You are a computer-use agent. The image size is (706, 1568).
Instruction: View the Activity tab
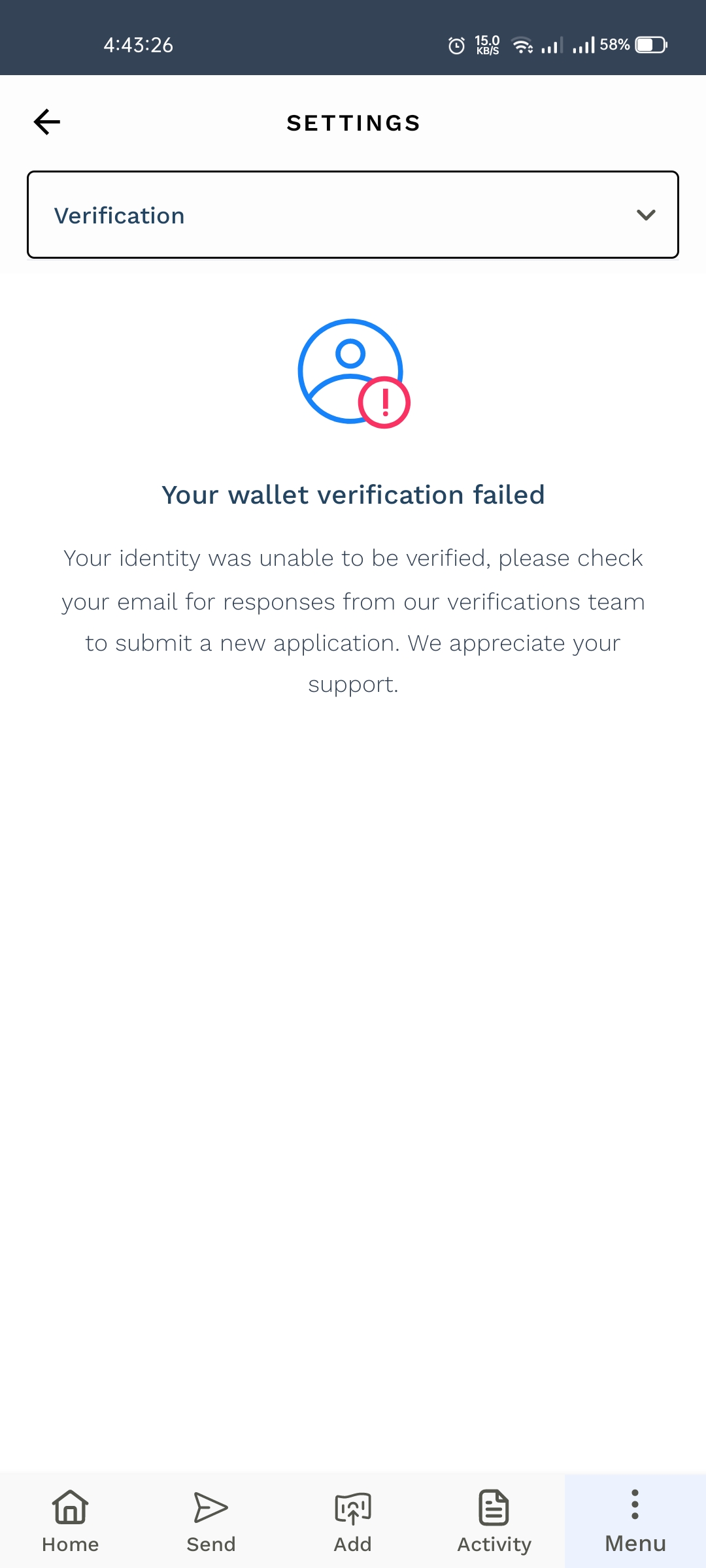[494, 1521]
